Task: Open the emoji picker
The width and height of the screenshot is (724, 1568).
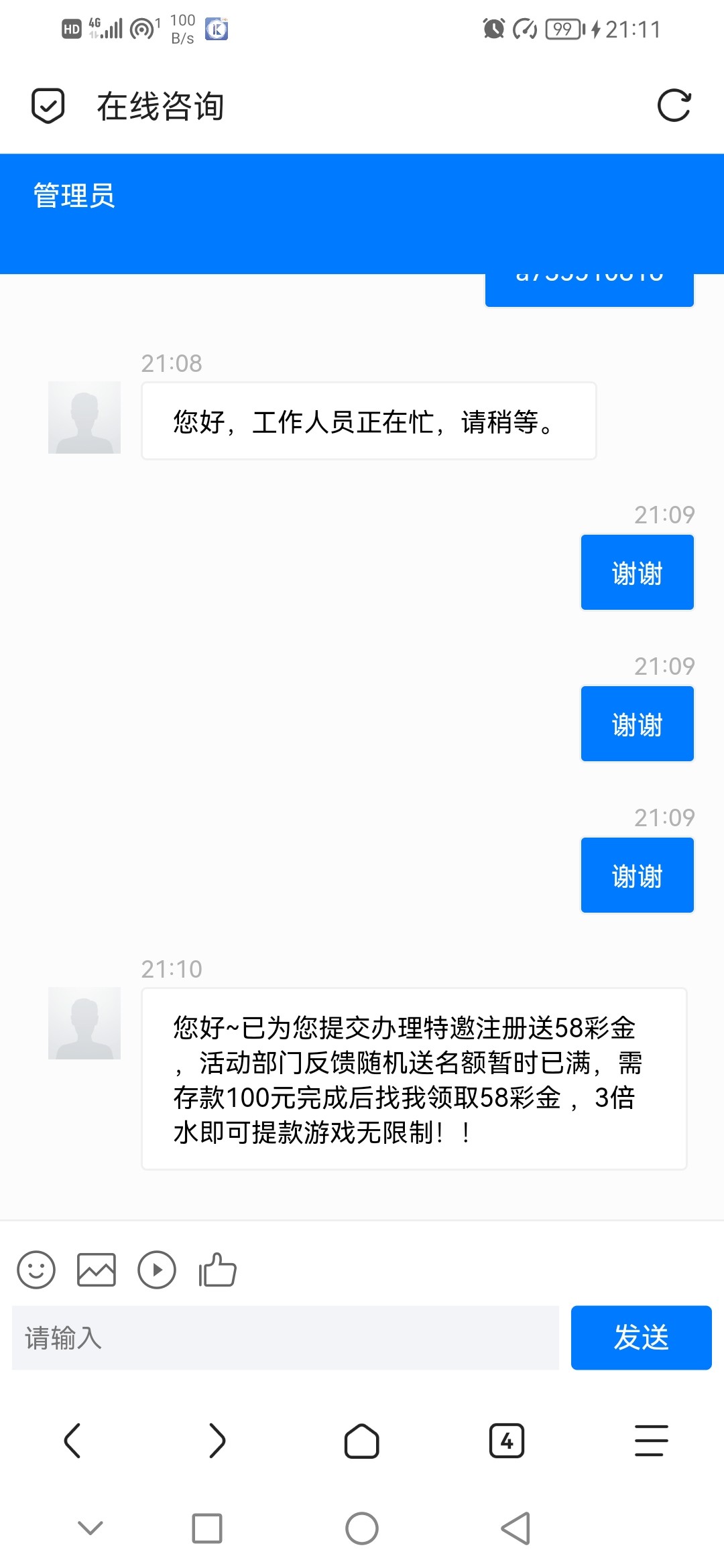Action: pyautogui.click(x=36, y=1270)
